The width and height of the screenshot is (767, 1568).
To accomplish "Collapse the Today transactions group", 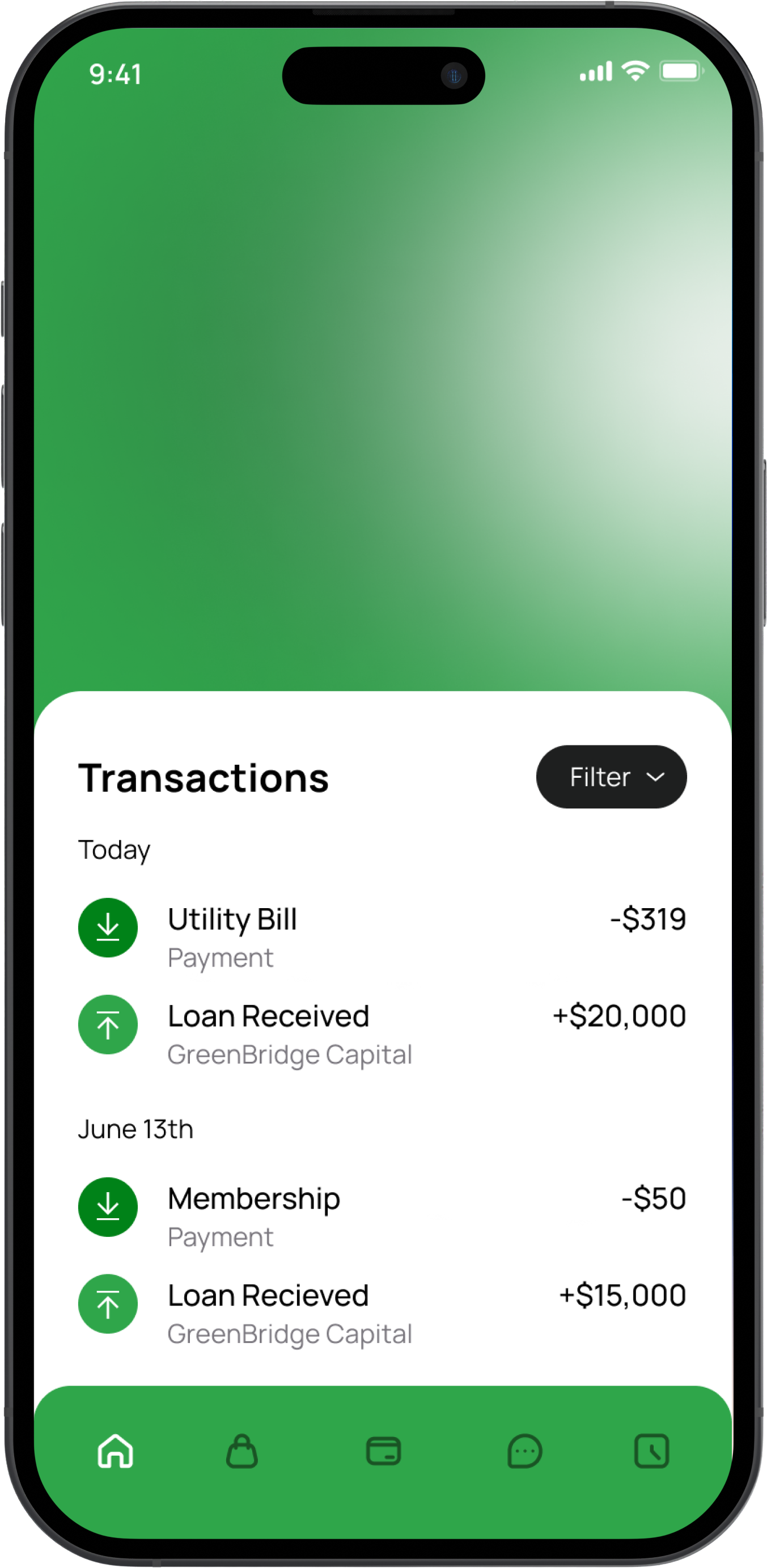I will point(115,849).
